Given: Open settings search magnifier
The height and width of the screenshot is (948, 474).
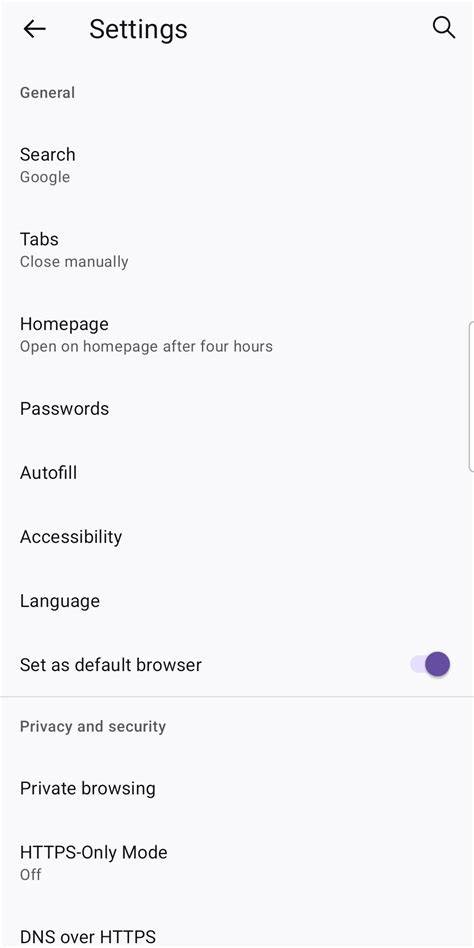Looking at the screenshot, I should tap(444, 28).
